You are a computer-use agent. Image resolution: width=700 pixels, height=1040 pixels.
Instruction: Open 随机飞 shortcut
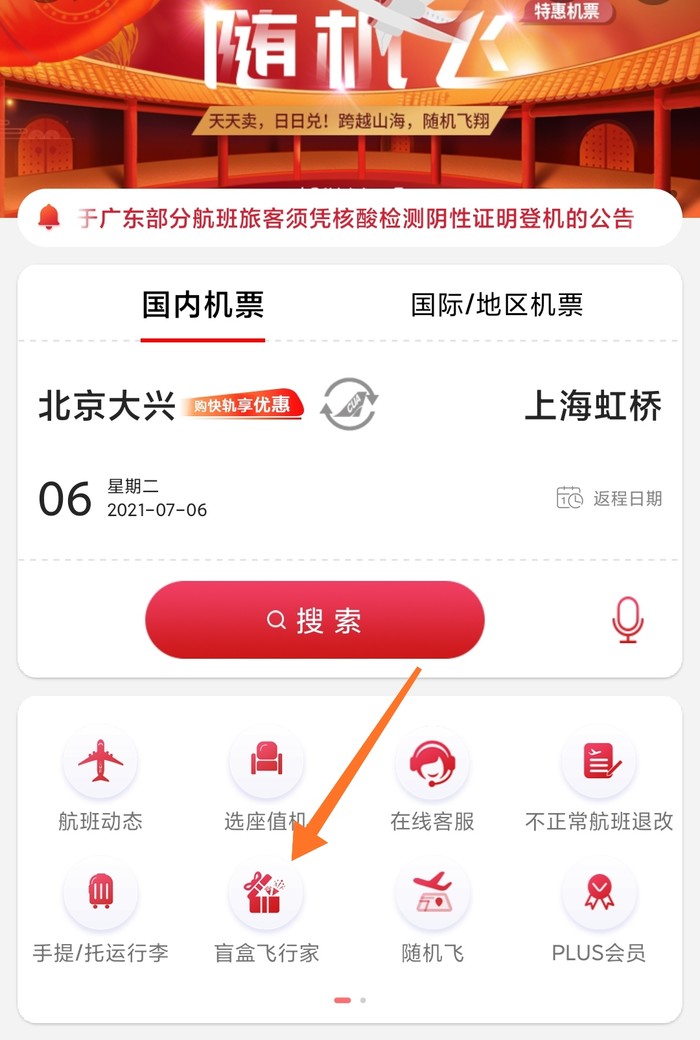click(432, 910)
